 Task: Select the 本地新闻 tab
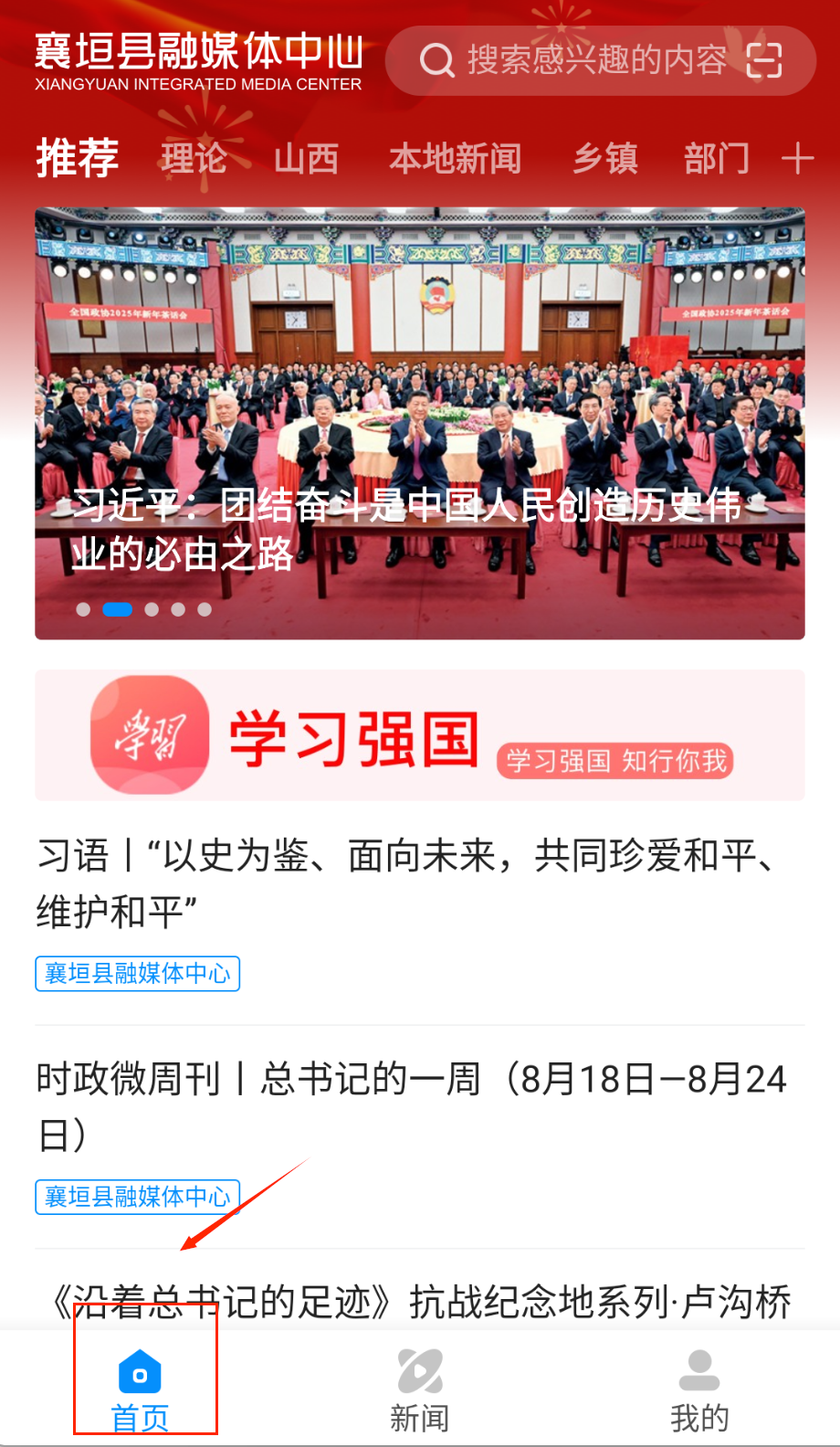455,159
